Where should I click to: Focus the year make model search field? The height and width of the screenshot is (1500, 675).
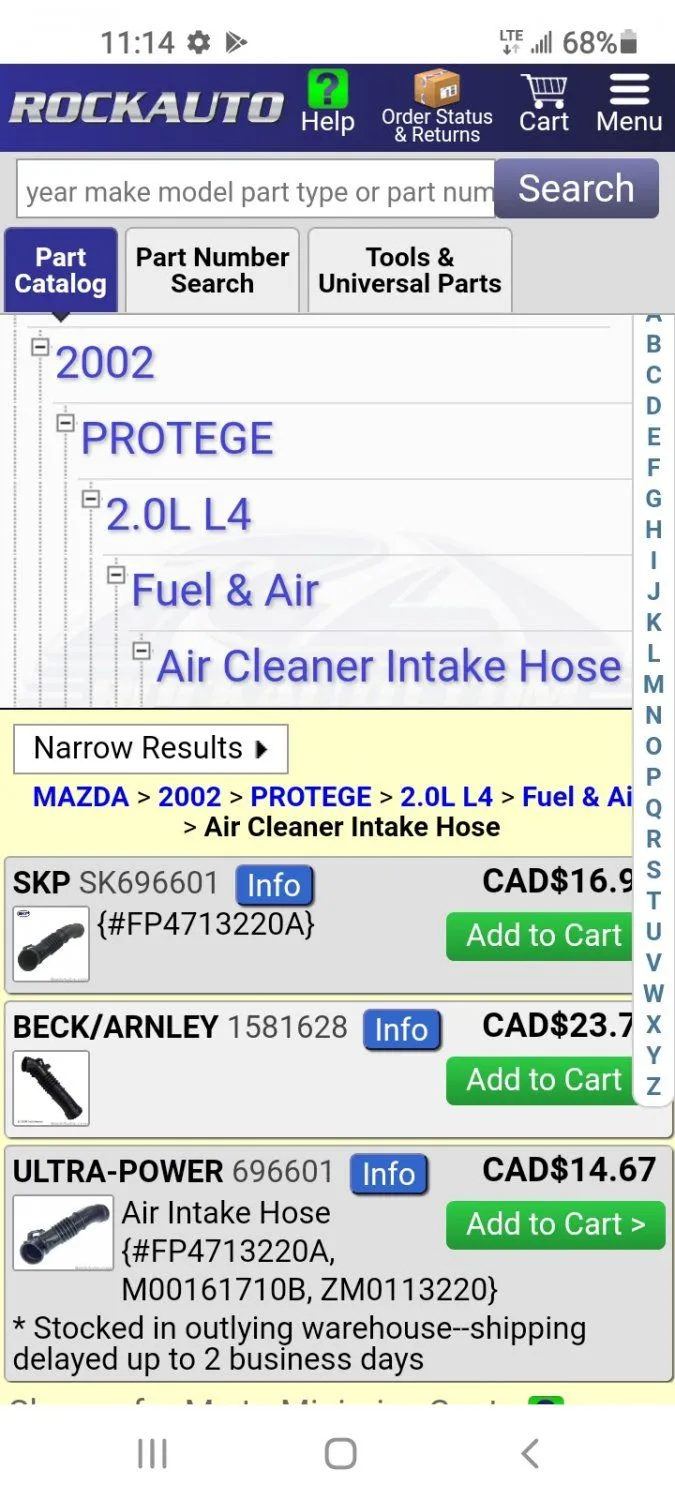(256, 190)
